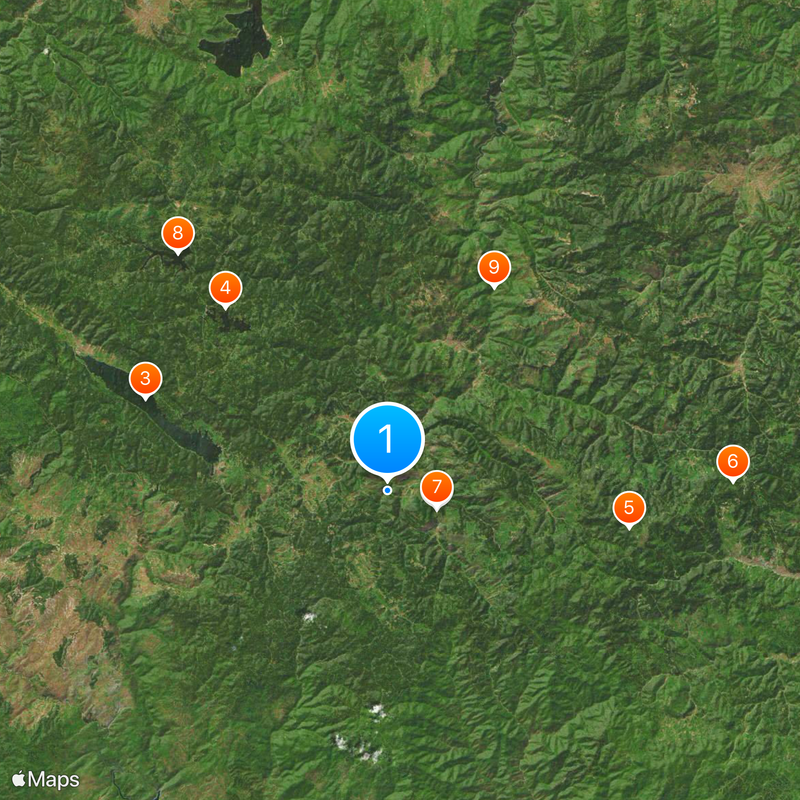Viewport: 800px width, 800px height.
Task: Select the orange pin numbered 9
Action: coord(494,267)
